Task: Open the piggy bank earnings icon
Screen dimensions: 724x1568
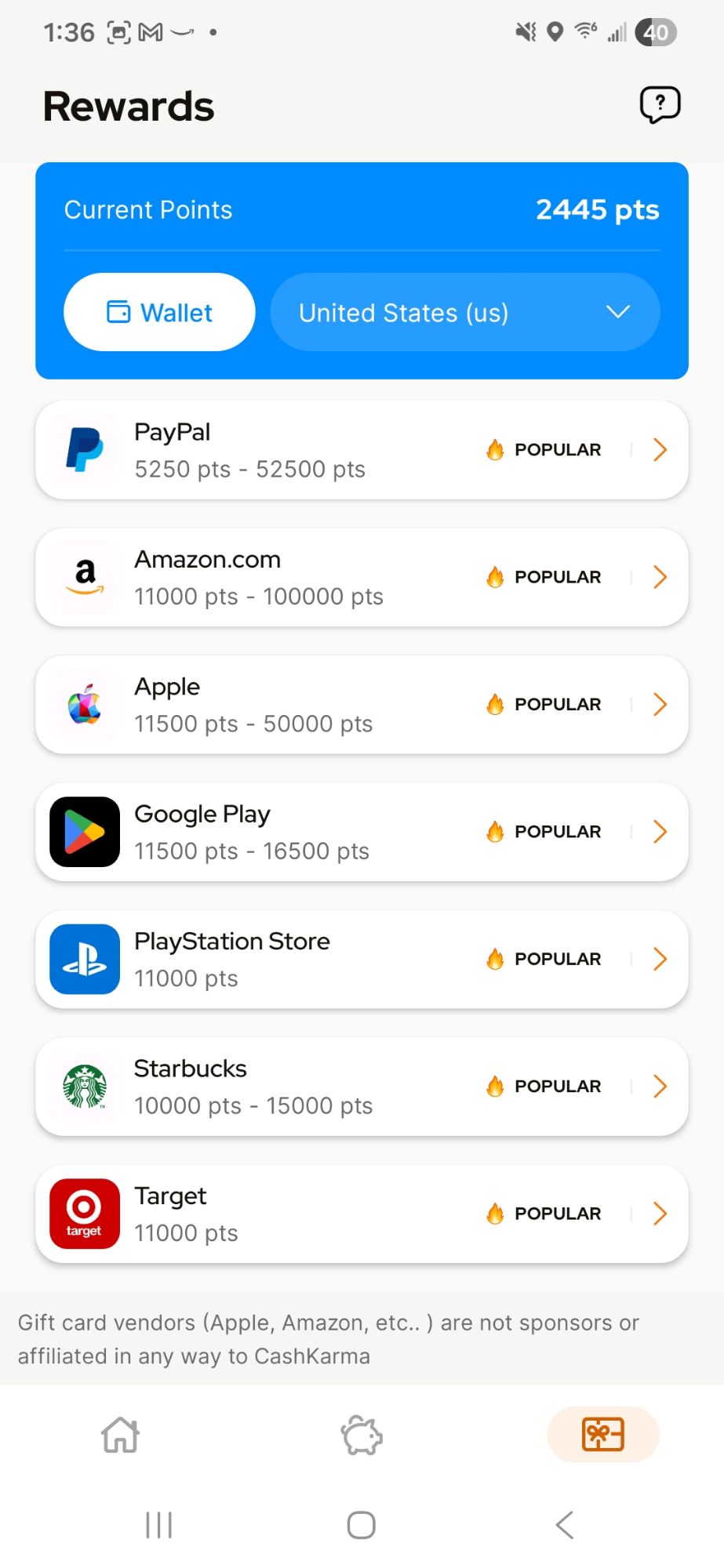Action: [x=361, y=1436]
